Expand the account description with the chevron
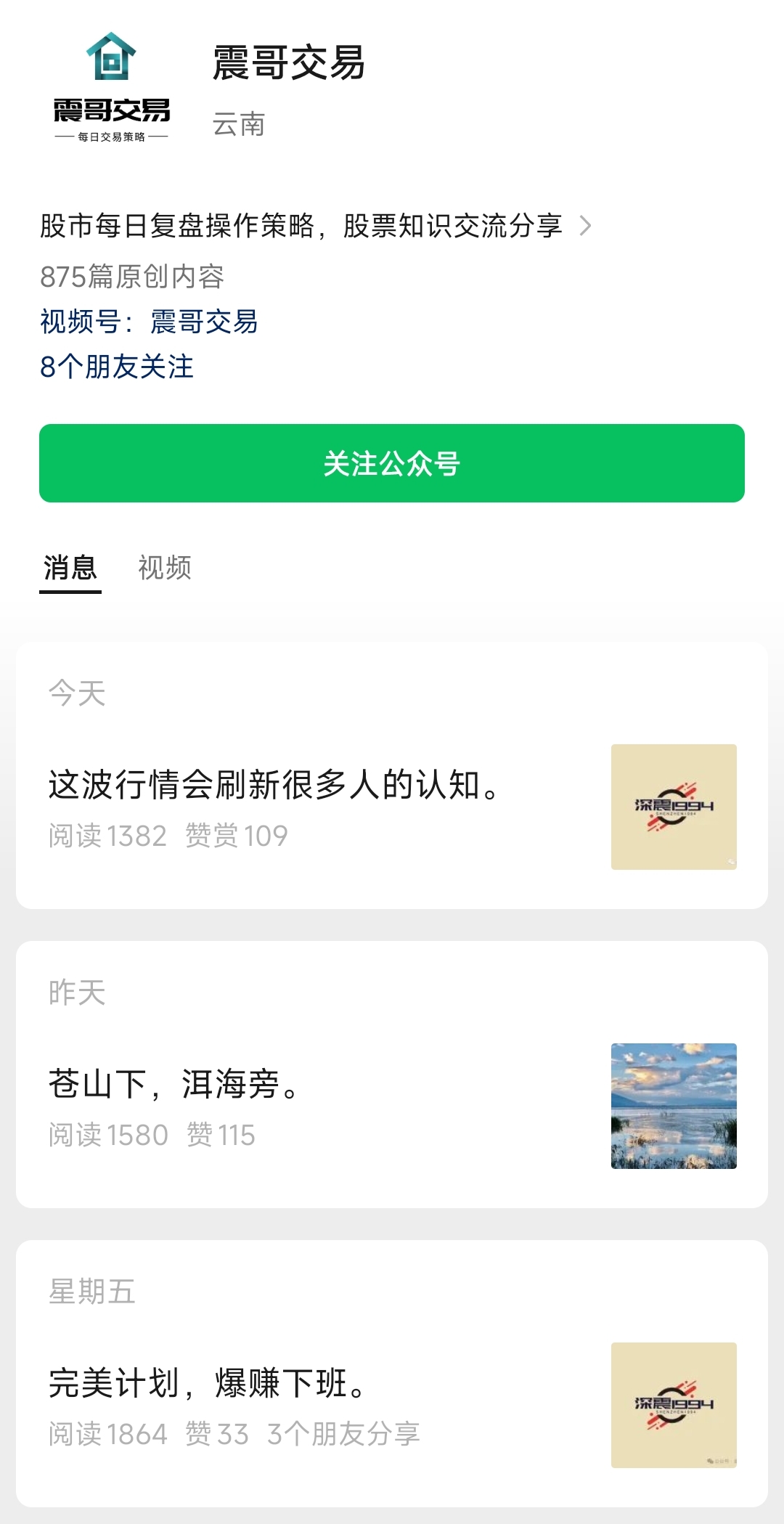The width and height of the screenshot is (784, 1524). [x=585, y=226]
